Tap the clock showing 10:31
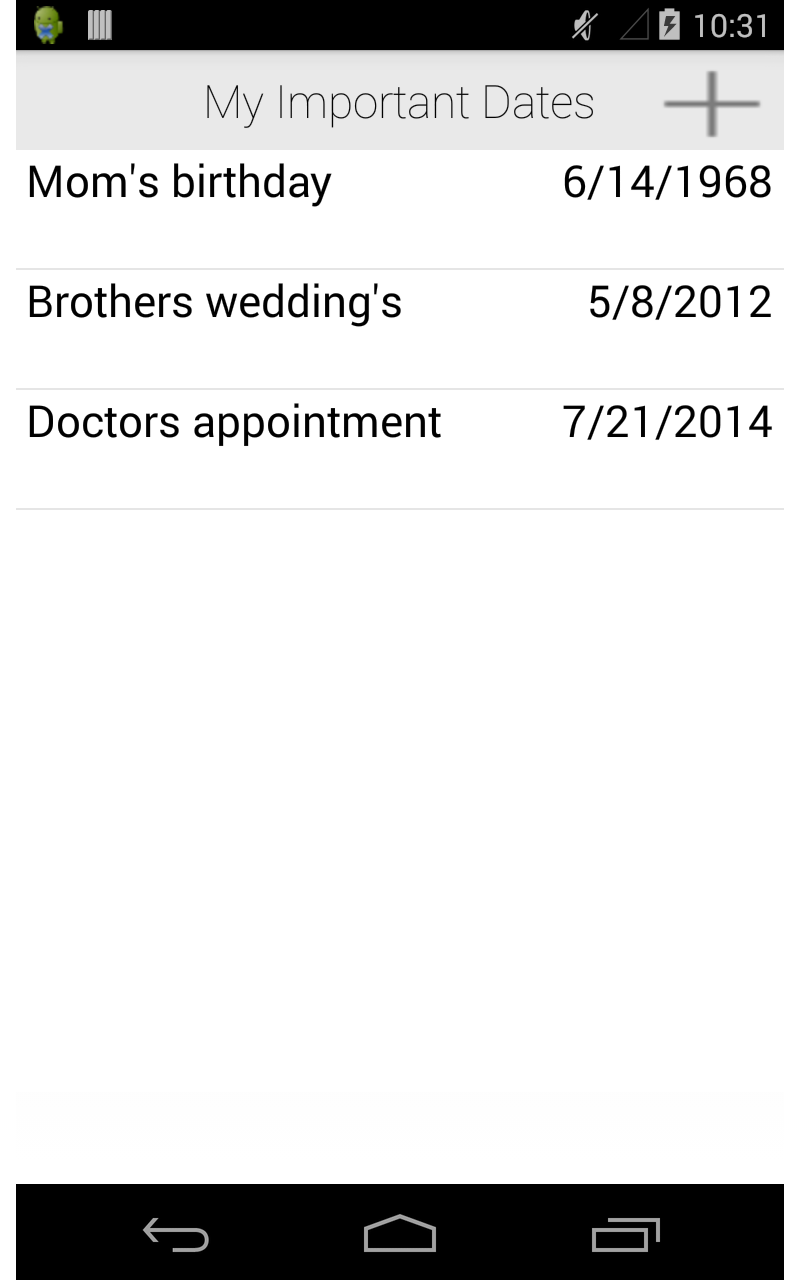 click(730, 27)
